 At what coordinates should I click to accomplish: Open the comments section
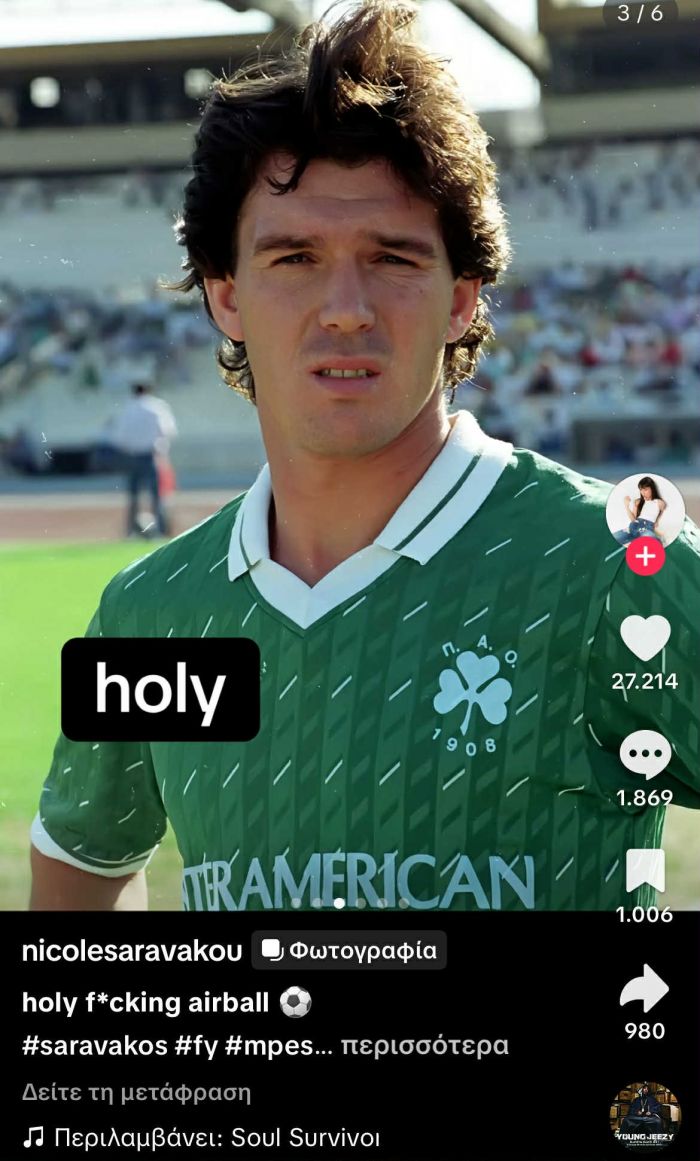(x=645, y=755)
